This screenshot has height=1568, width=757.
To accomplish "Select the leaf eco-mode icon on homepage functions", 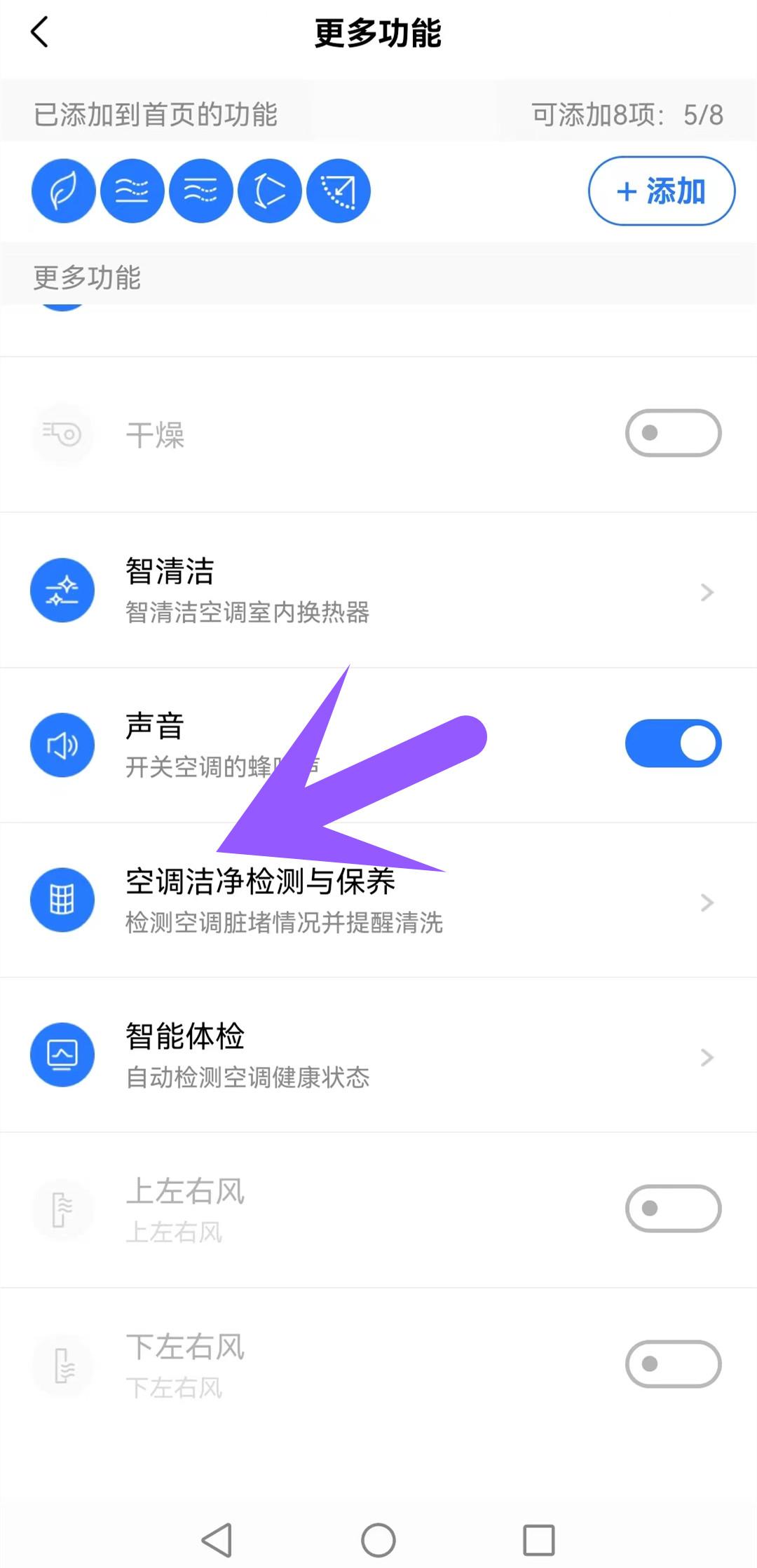I will click(x=62, y=190).
